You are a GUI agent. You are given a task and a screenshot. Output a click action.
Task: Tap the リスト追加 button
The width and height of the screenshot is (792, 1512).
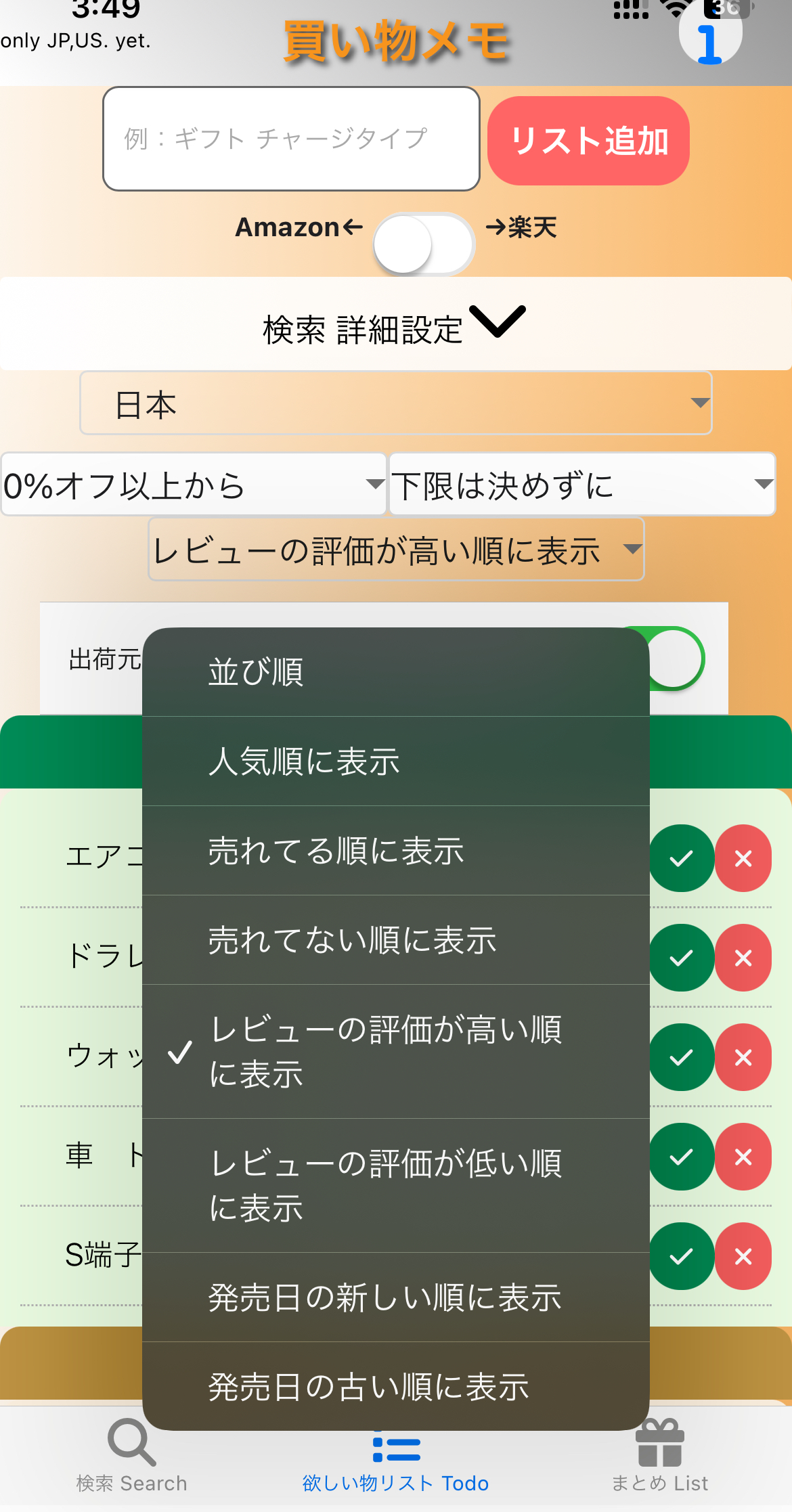coord(588,141)
